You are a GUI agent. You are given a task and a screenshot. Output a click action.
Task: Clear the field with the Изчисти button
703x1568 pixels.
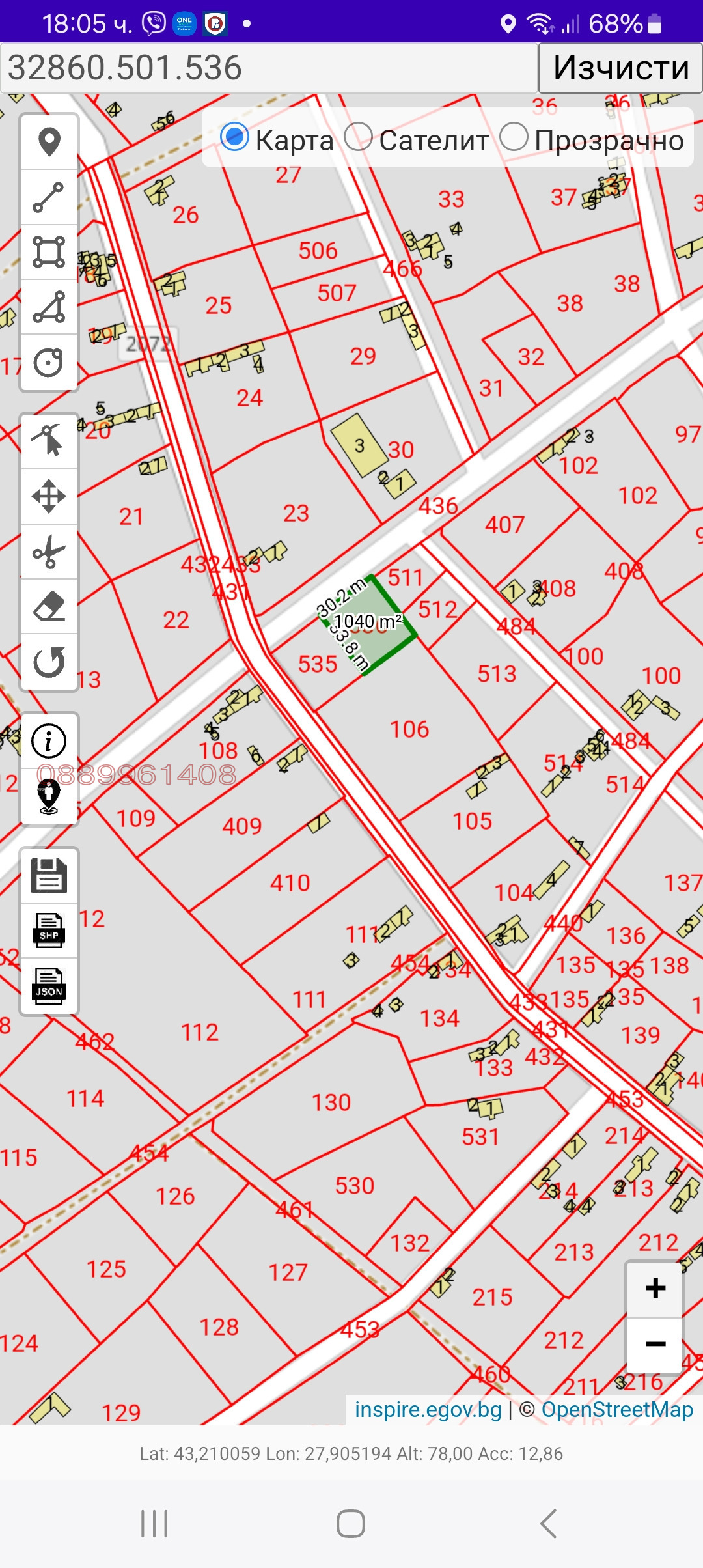620,68
